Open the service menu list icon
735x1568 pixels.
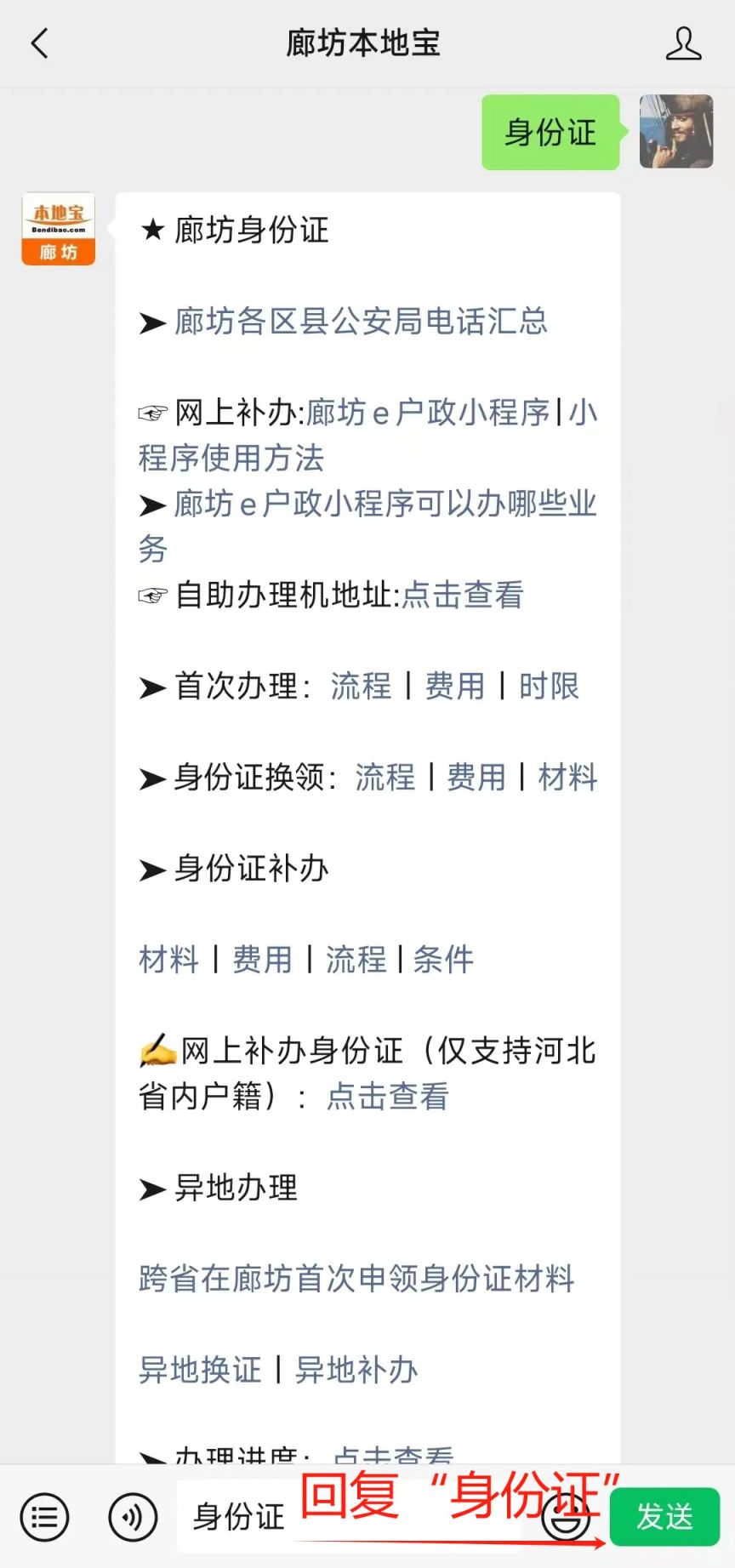44,1516
